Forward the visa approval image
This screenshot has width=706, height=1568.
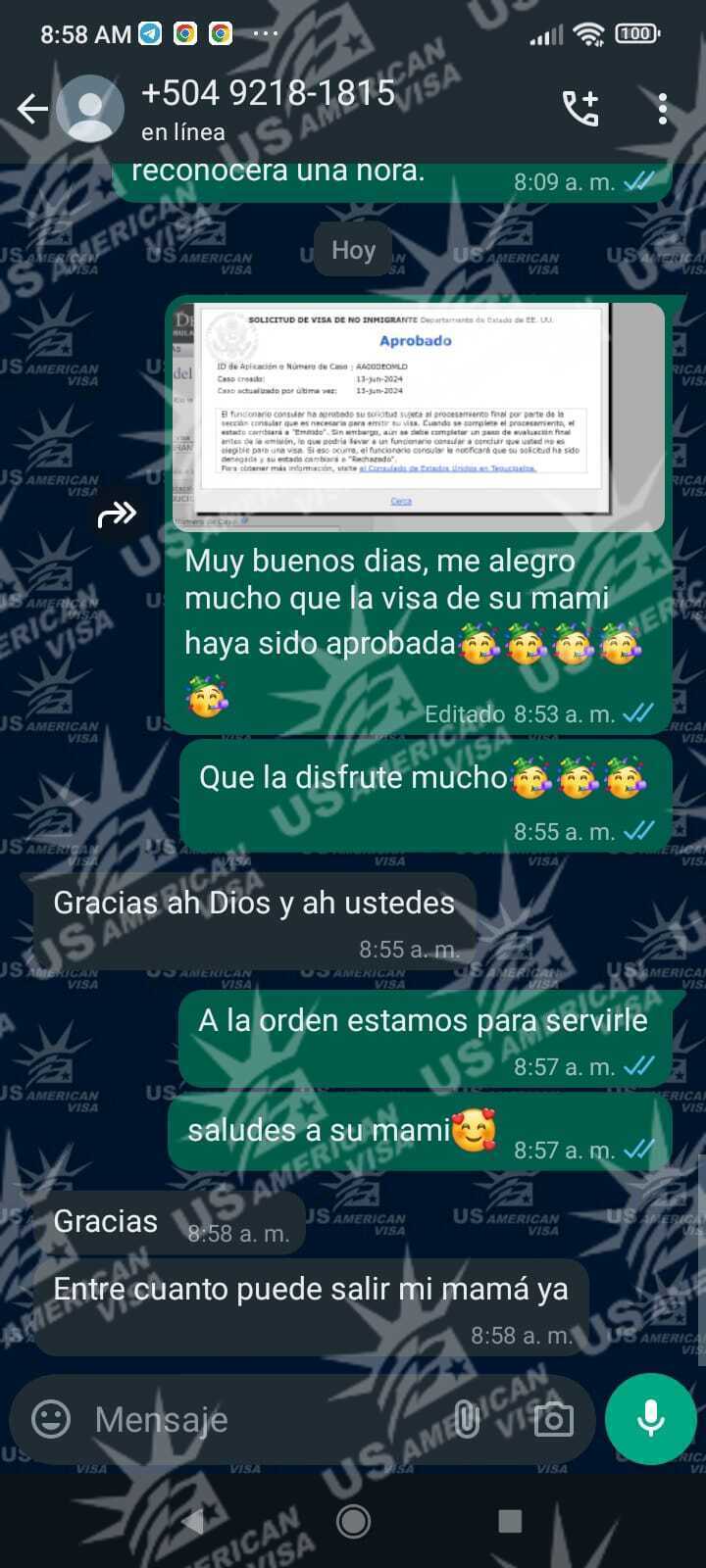[x=117, y=513]
